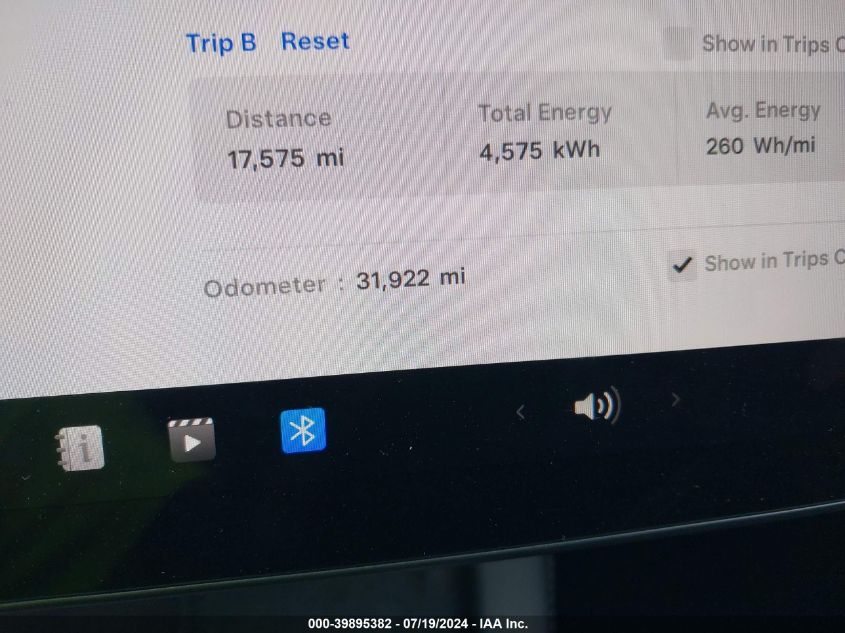845x633 pixels.
Task: Tap the volume speaker icon
Action: coord(596,406)
